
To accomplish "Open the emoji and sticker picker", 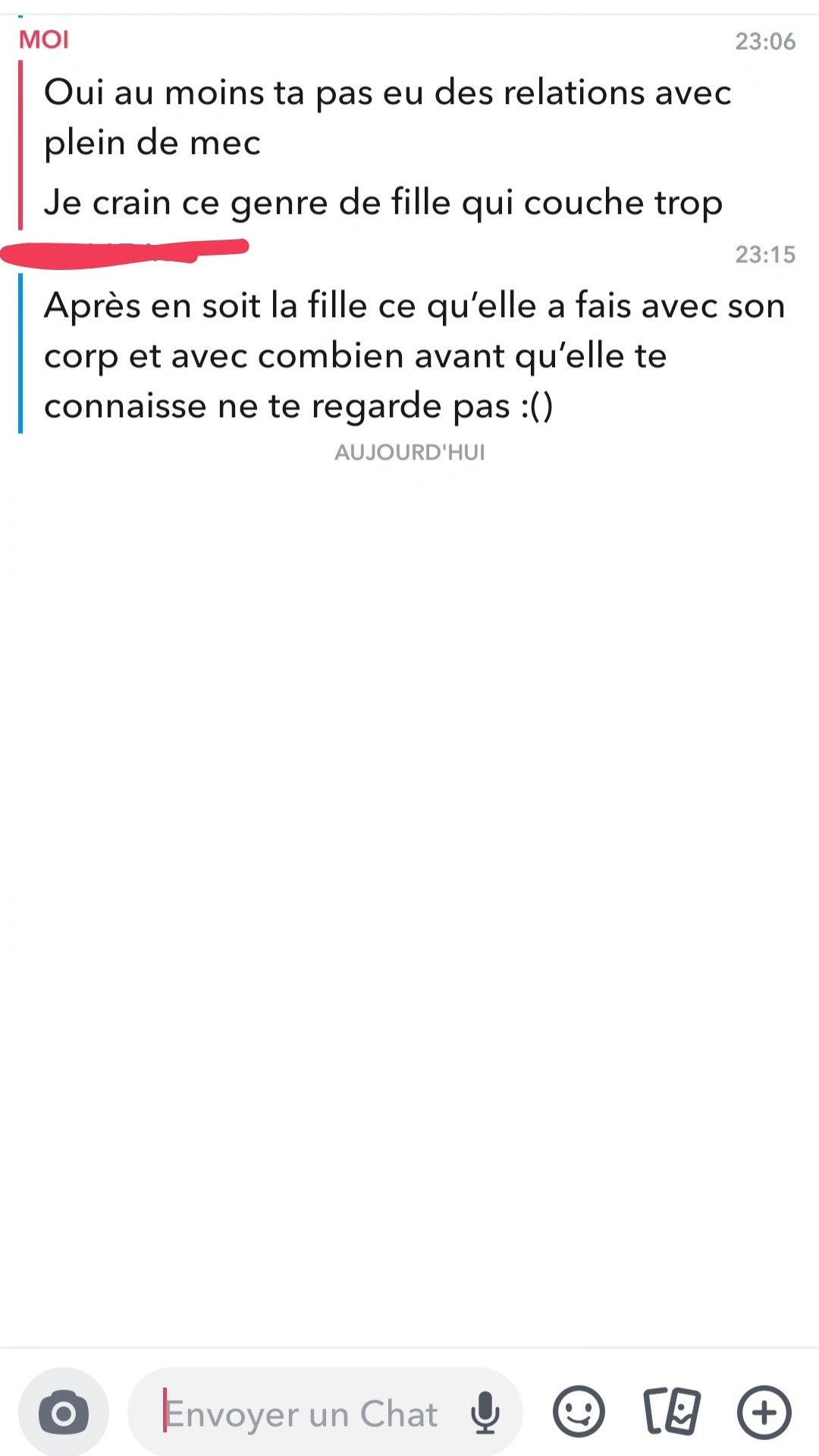I will coord(579,1412).
